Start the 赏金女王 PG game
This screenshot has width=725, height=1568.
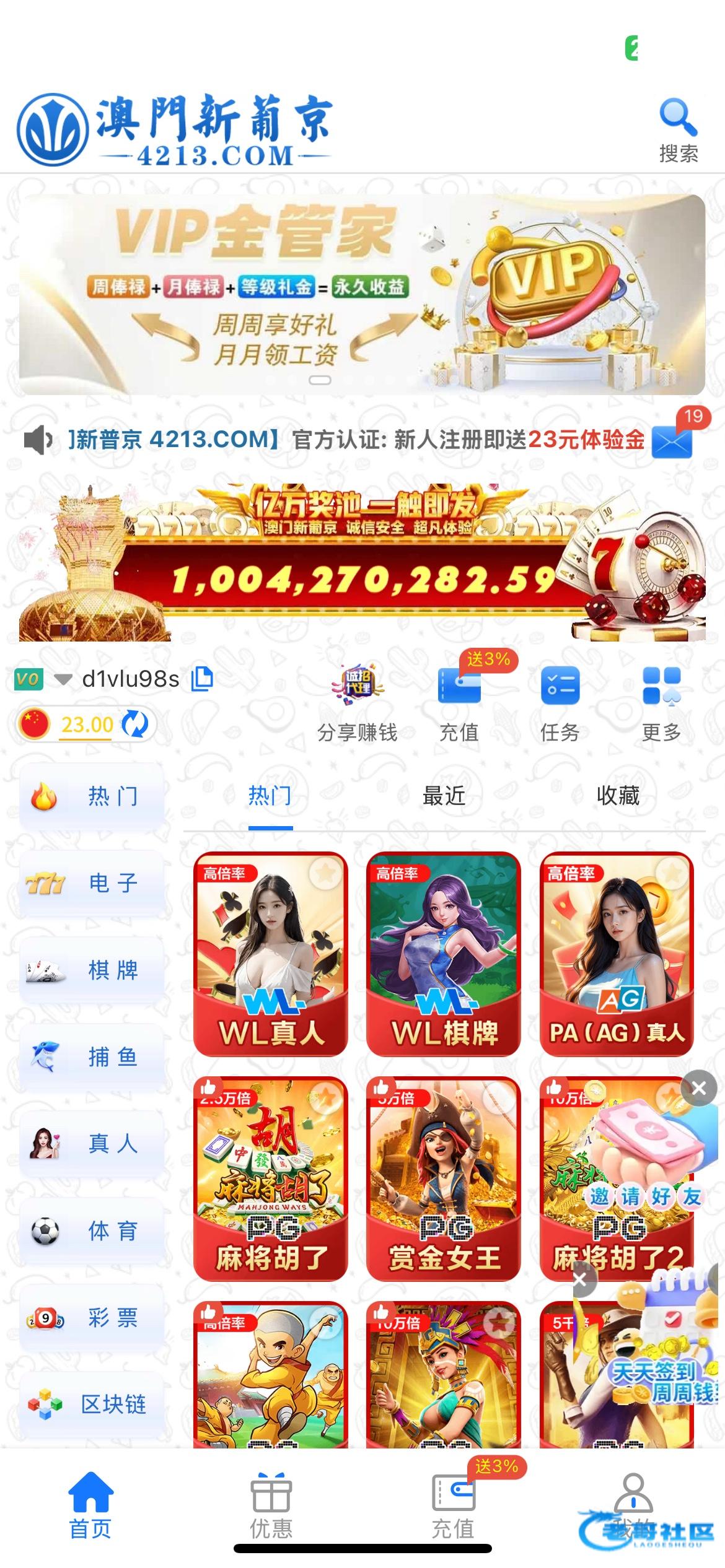[x=444, y=1179]
